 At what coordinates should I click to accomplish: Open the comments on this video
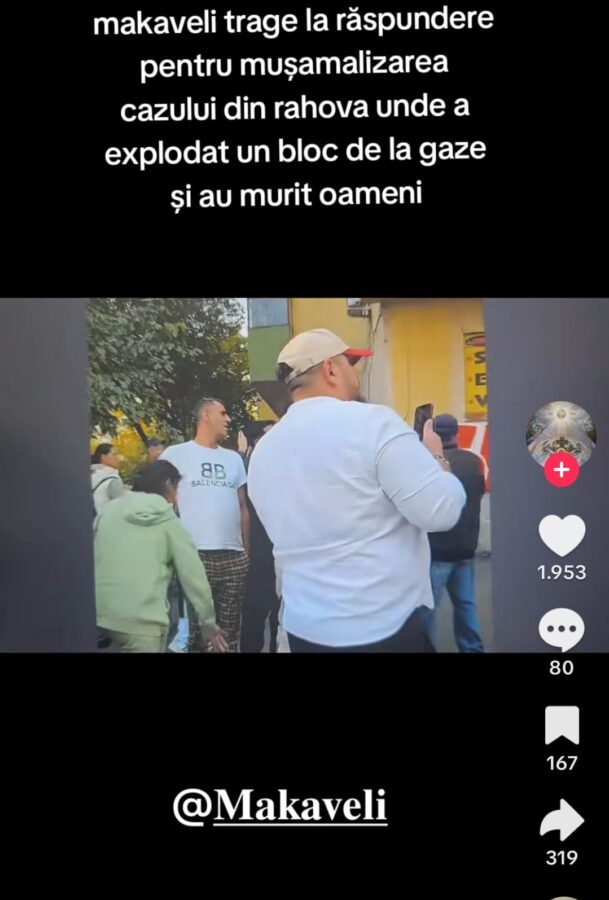(x=562, y=630)
